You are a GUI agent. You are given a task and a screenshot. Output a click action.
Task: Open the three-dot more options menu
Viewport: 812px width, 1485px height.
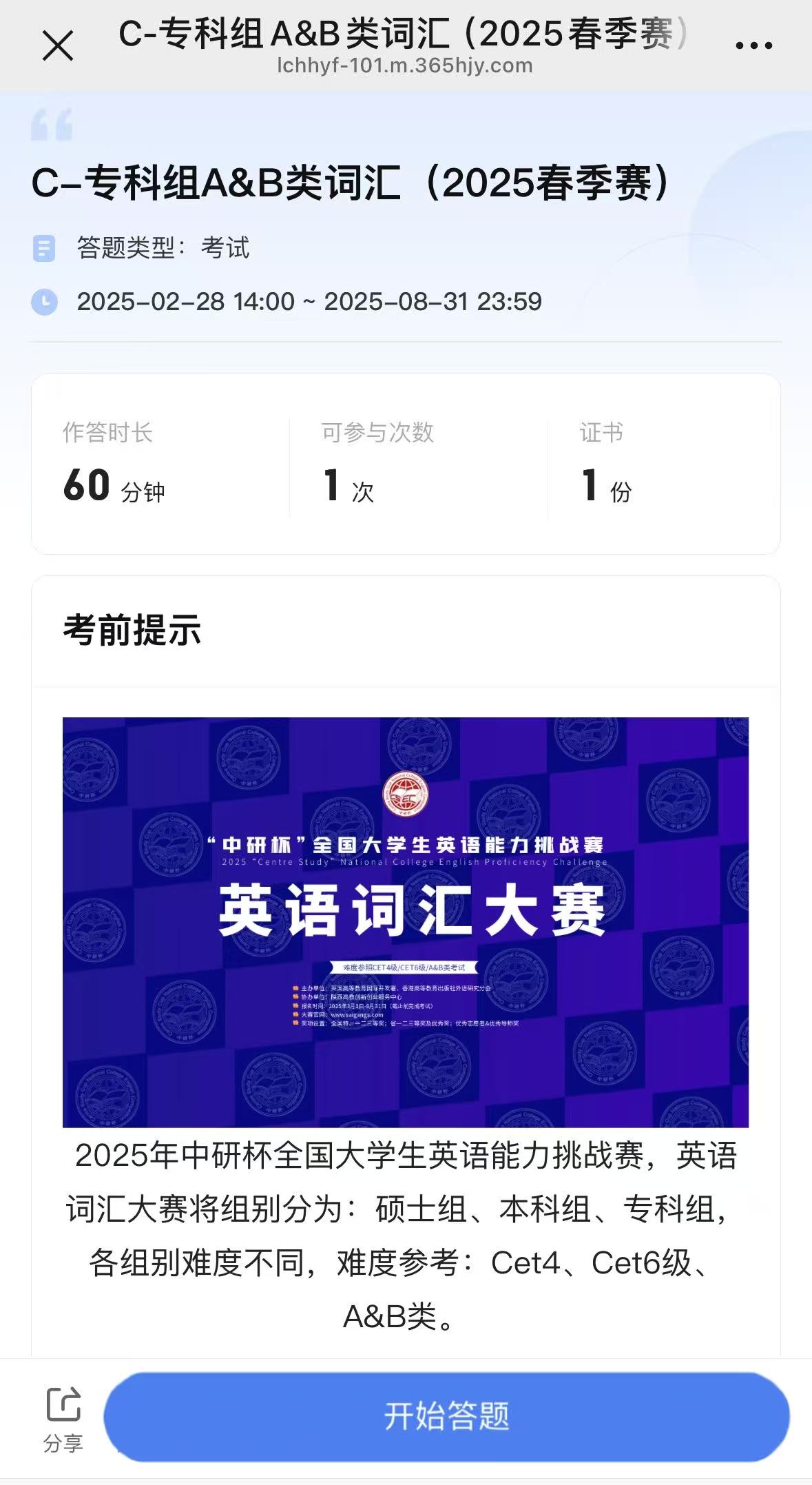point(753,46)
